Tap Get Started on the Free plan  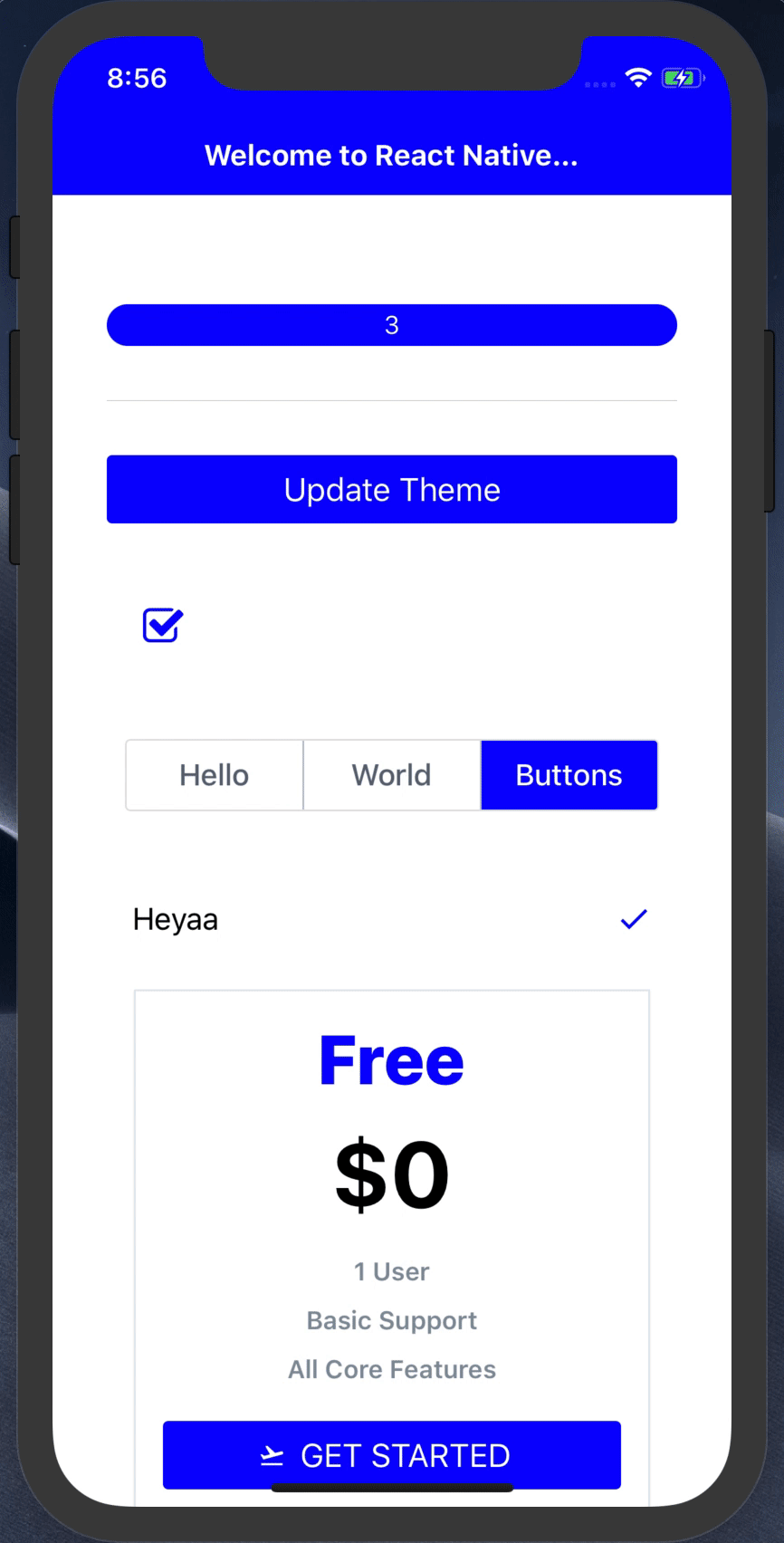392,1455
